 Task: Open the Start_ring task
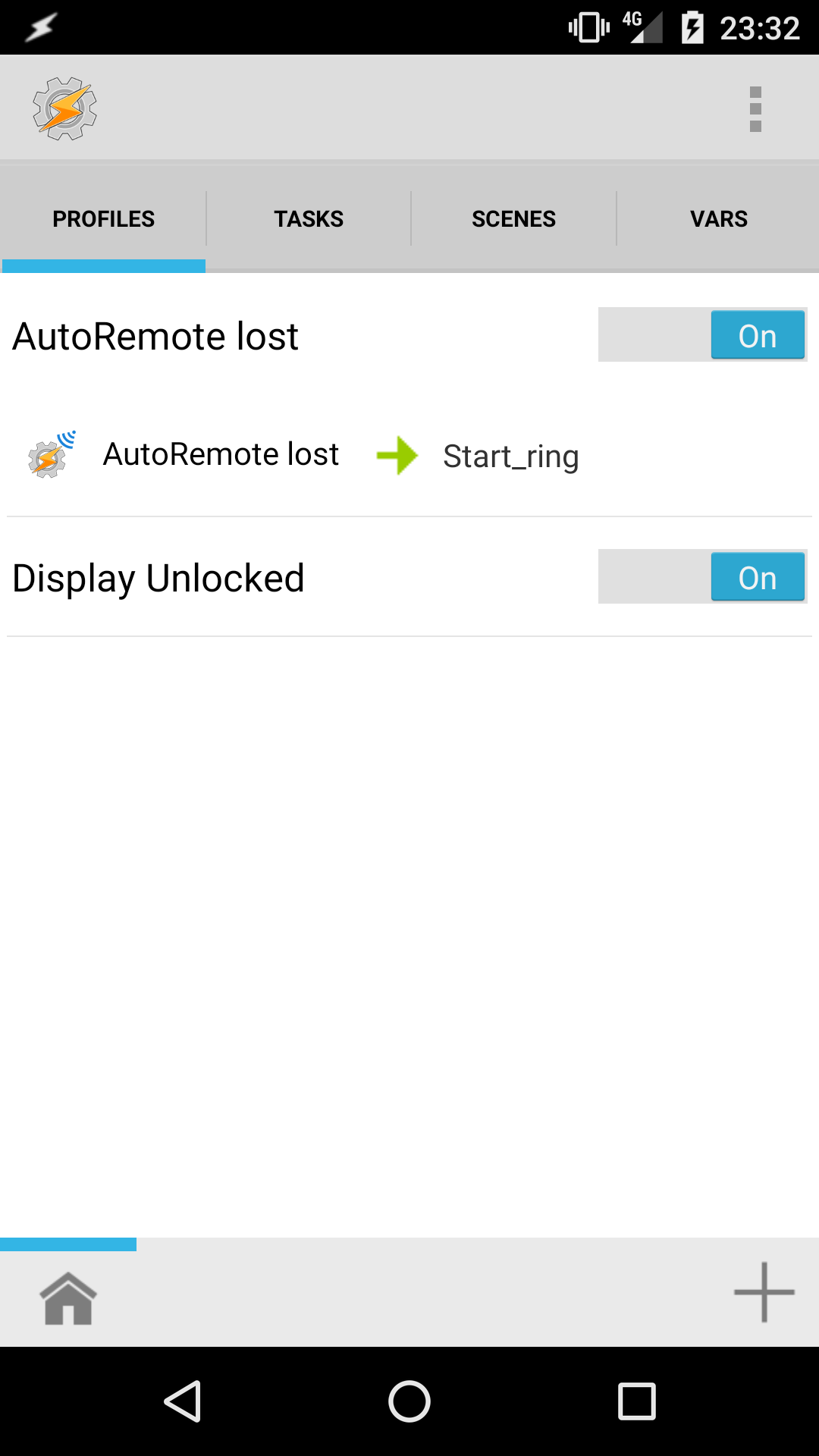pos(510,457)
